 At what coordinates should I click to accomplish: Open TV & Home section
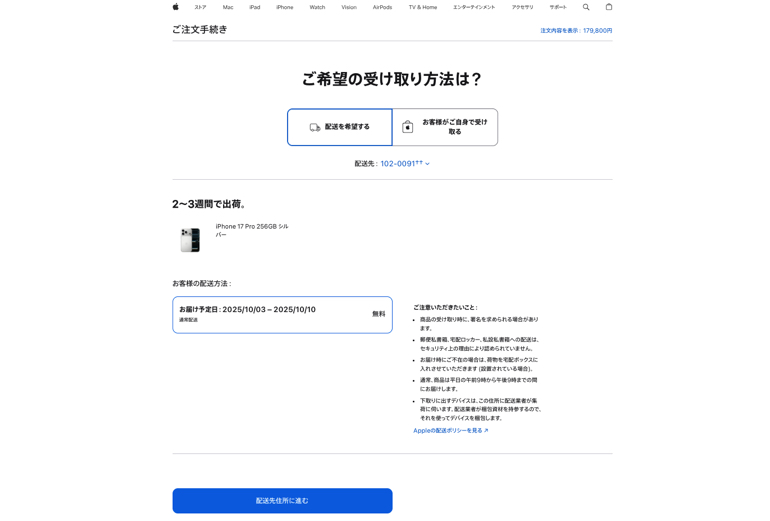(x=422, y=7)
